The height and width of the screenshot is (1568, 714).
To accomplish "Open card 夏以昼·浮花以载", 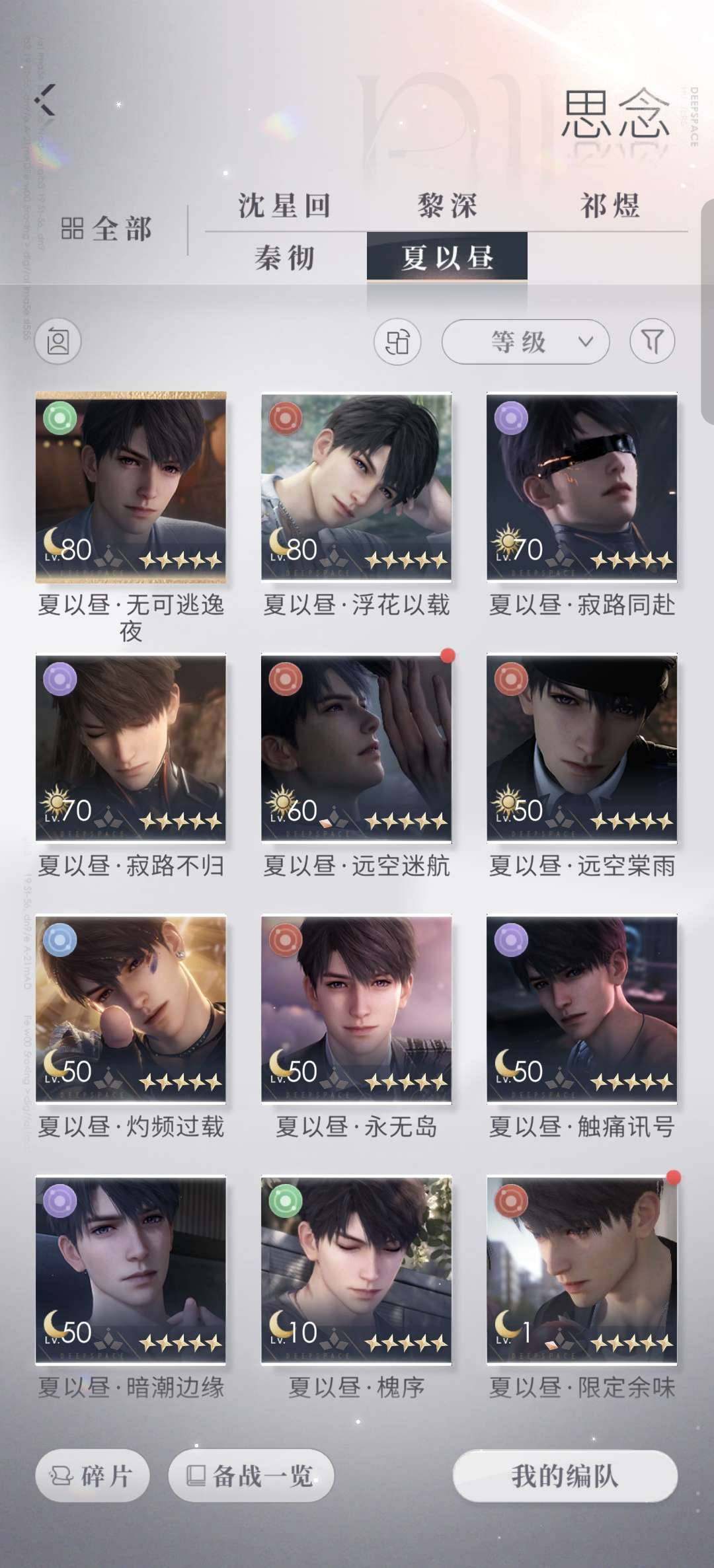I will pyautogui.click(x=356, y=488).
